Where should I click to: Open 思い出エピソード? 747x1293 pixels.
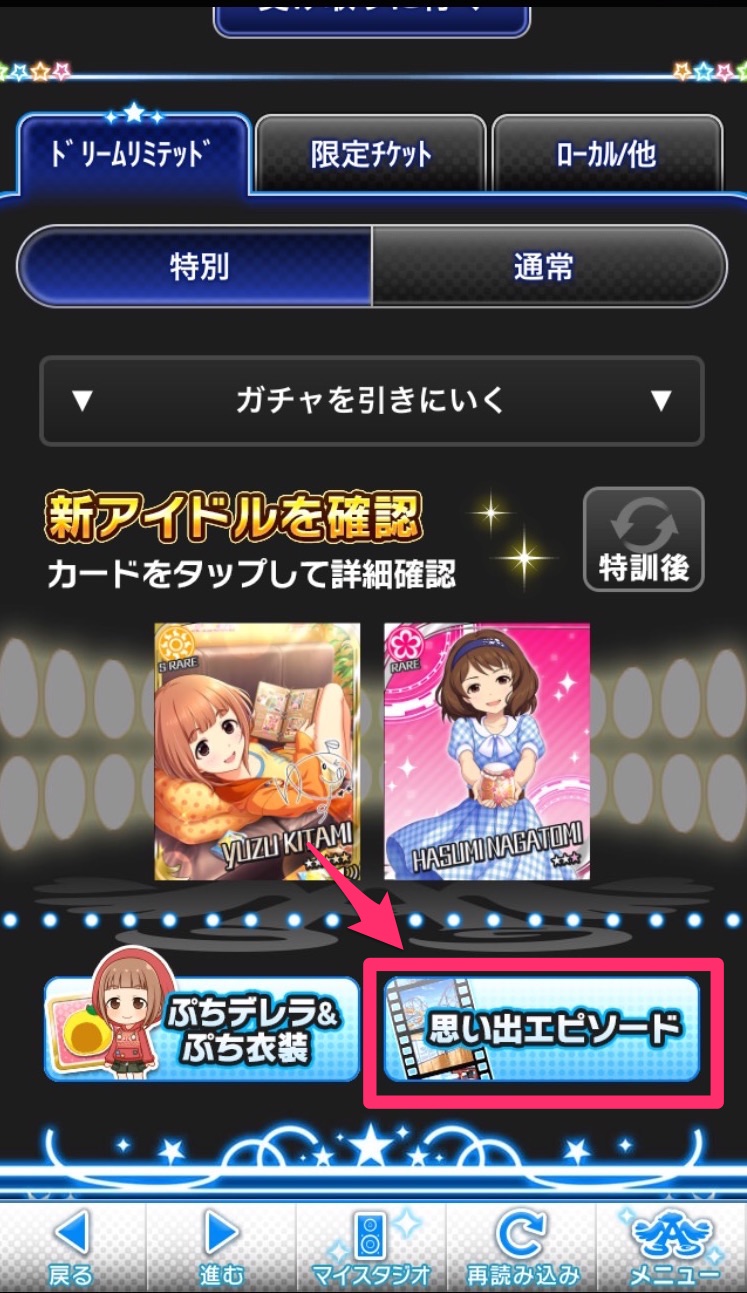point(541,1030)
